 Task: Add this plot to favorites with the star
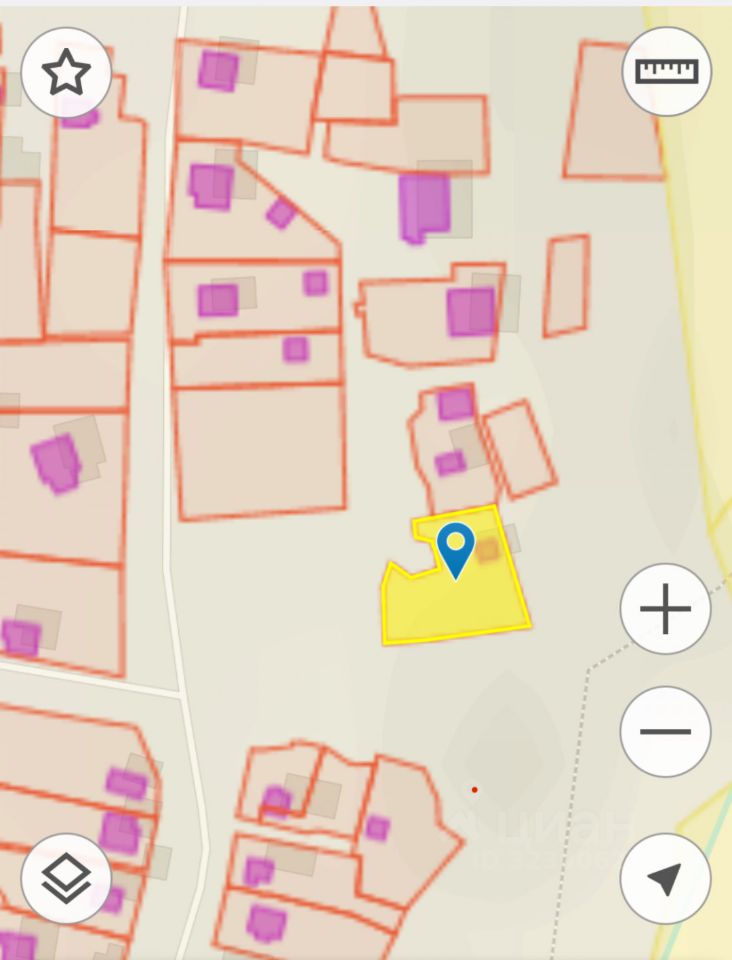(66, 72)
